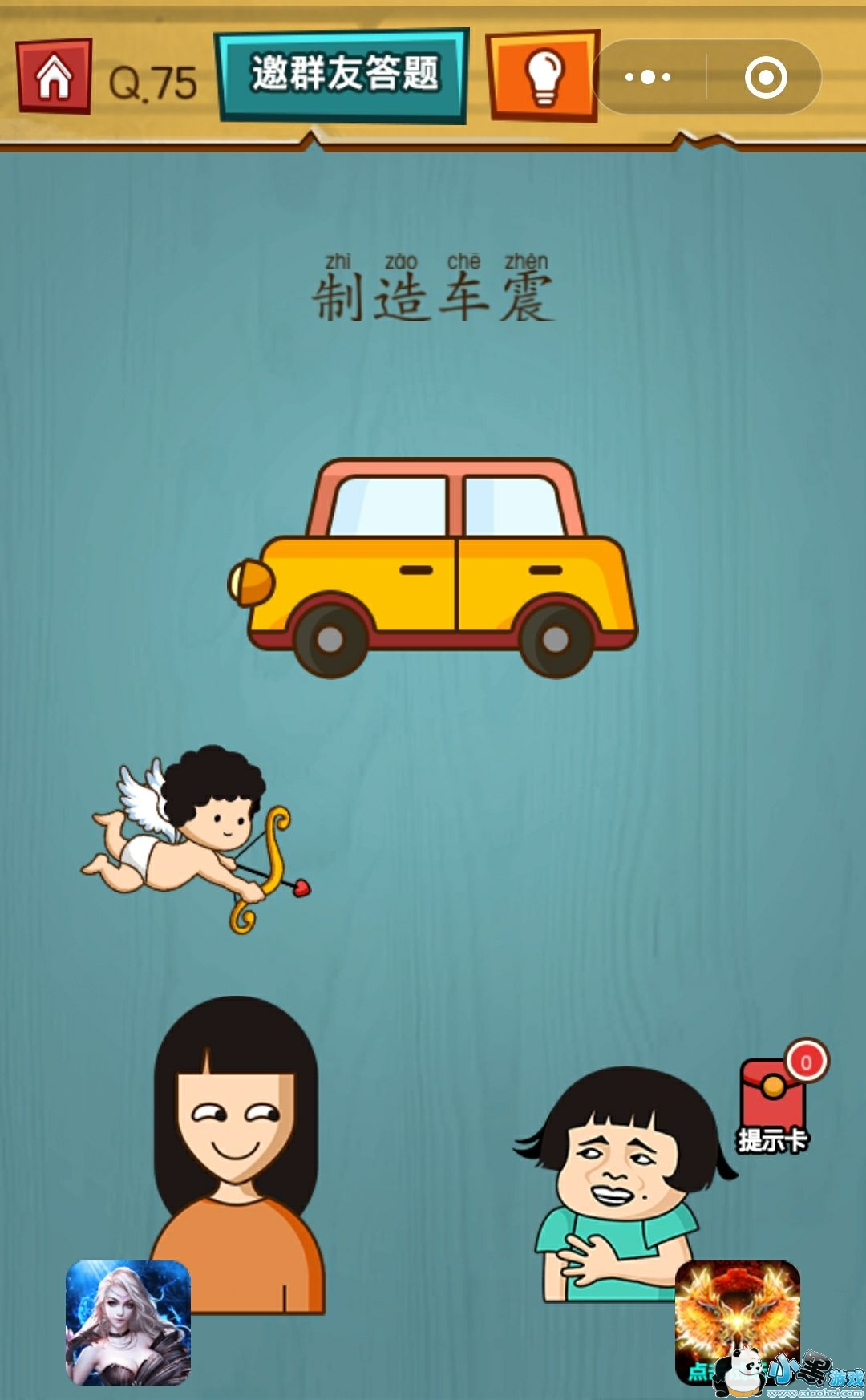Open the mini program three-dot menu
866x1400 pixels.
point(648,77)
